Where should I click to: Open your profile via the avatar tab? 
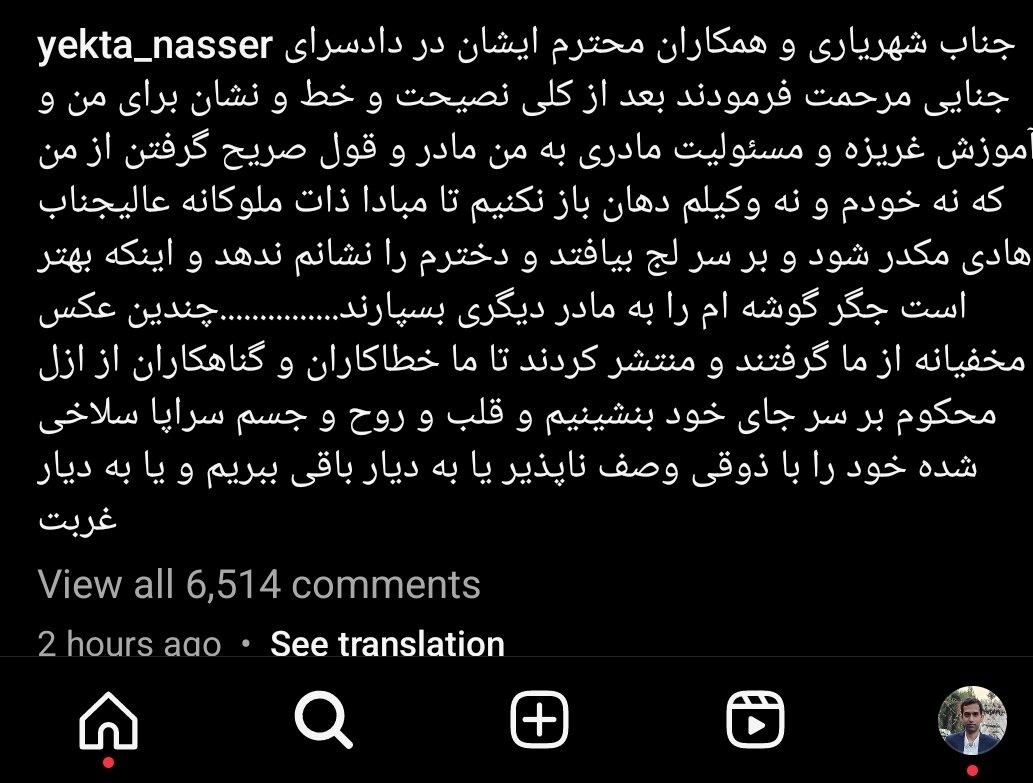972,720
